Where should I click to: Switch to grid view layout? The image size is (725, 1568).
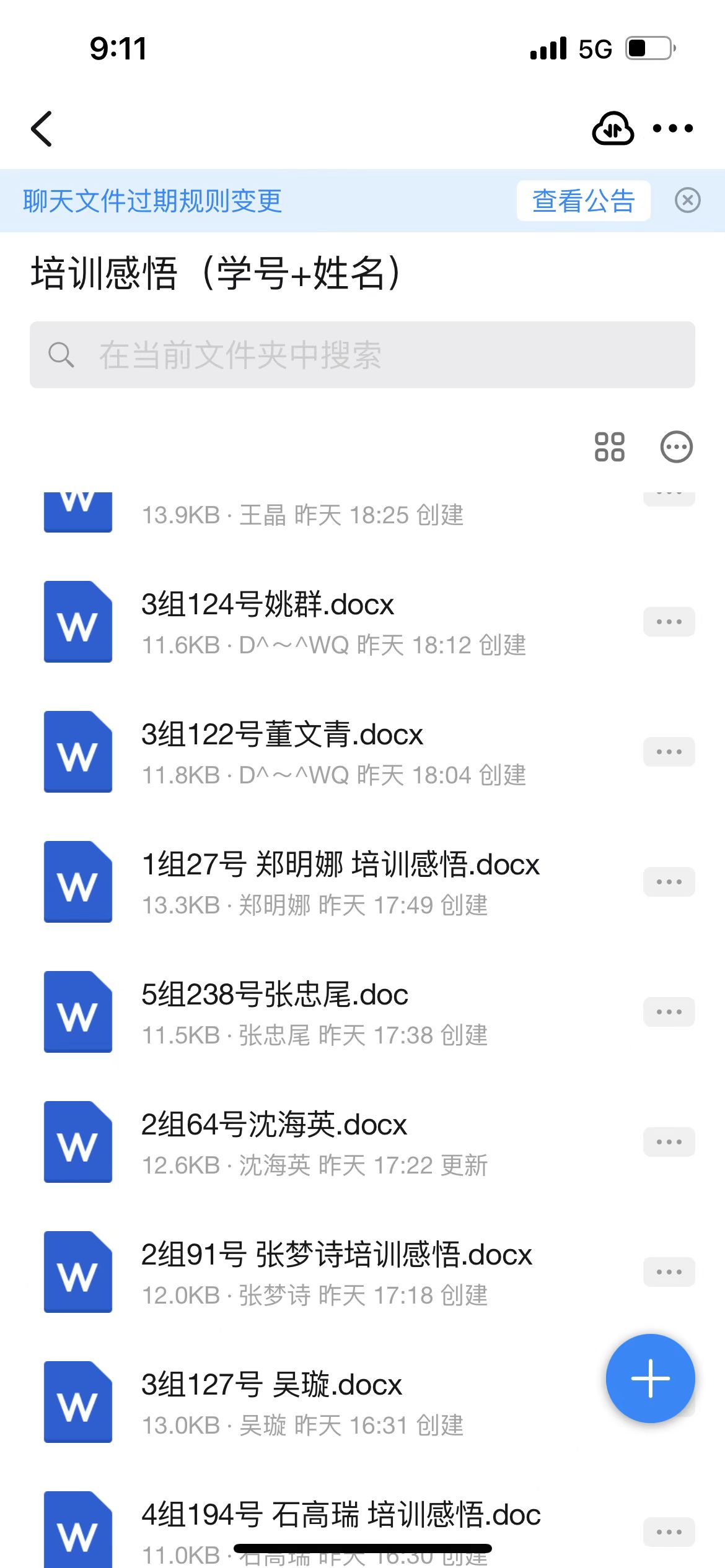click(x=609, y=447)
